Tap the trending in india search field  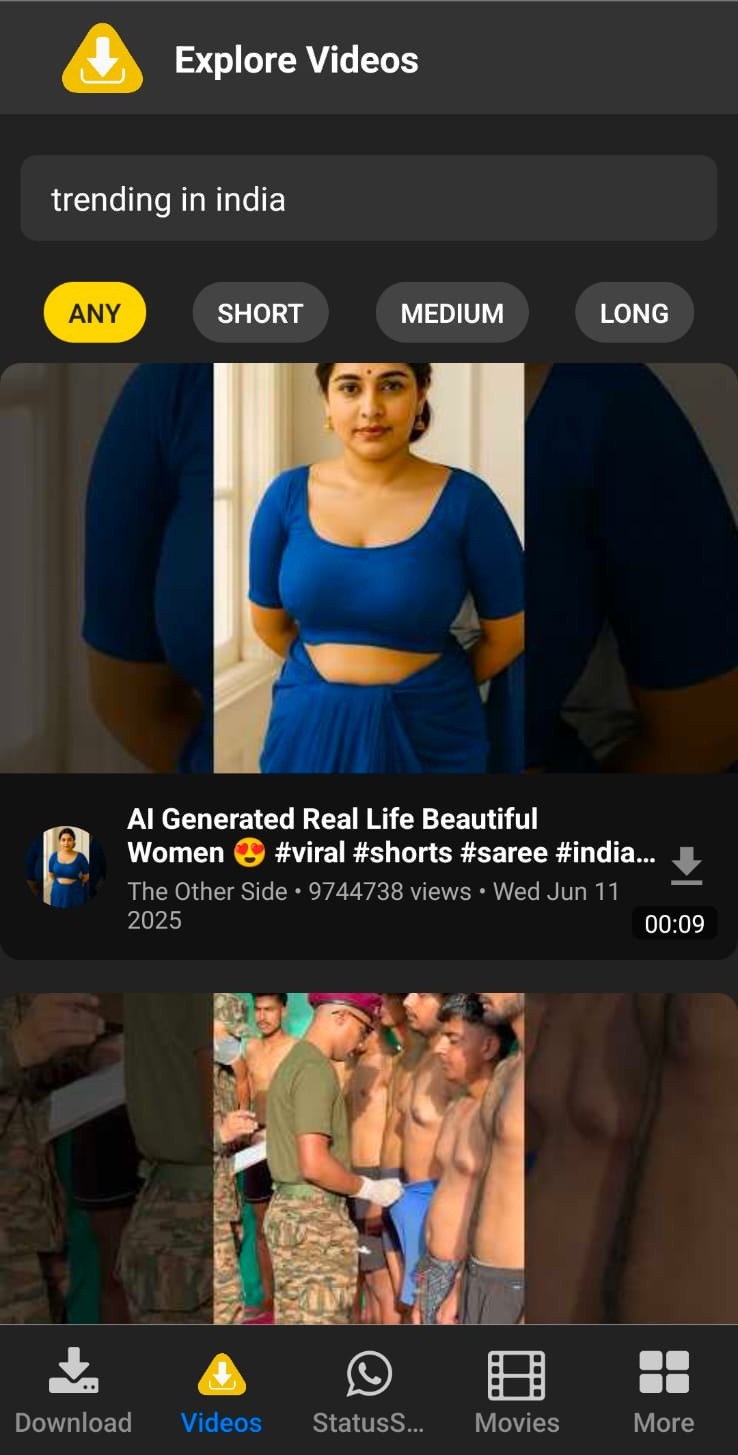369,199
